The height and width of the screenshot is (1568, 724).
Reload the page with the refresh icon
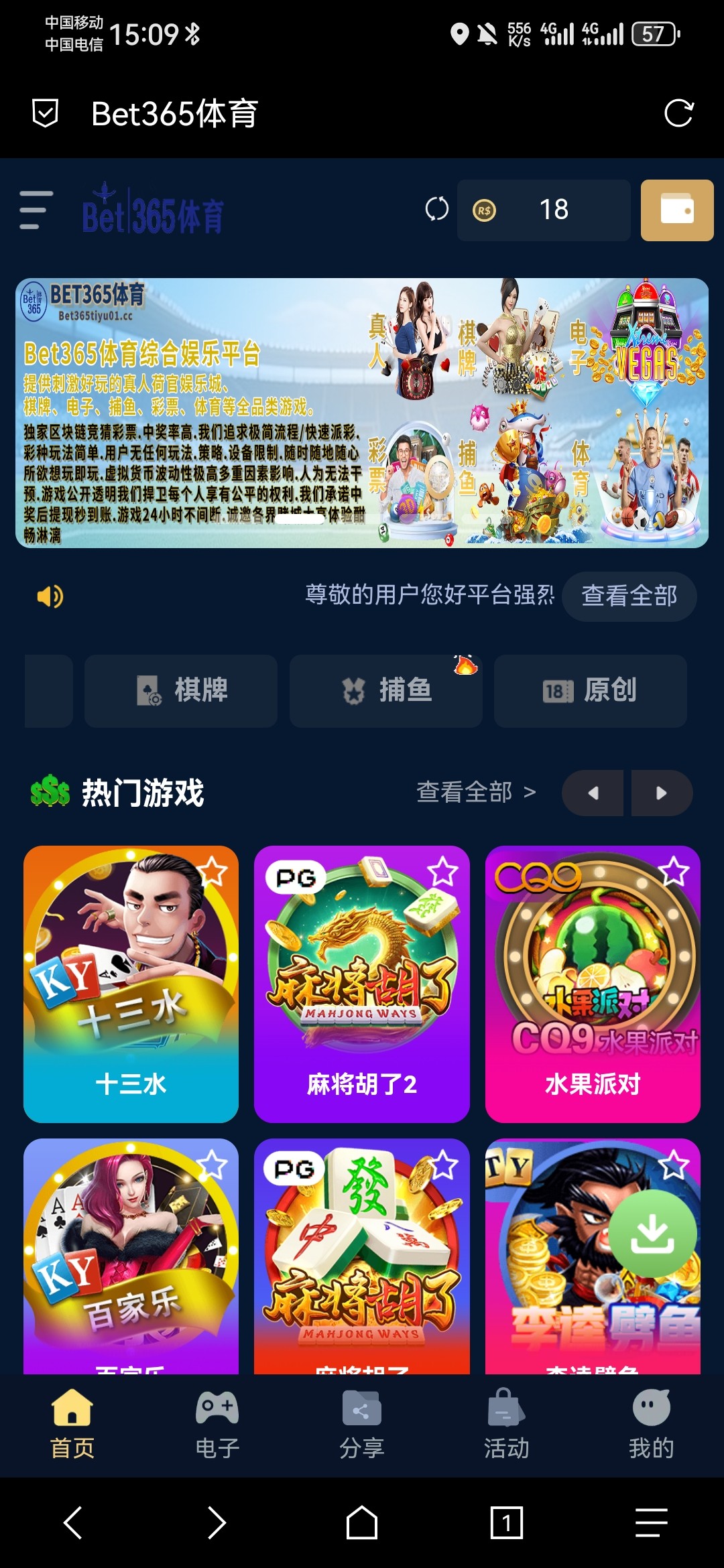(678, 113)
